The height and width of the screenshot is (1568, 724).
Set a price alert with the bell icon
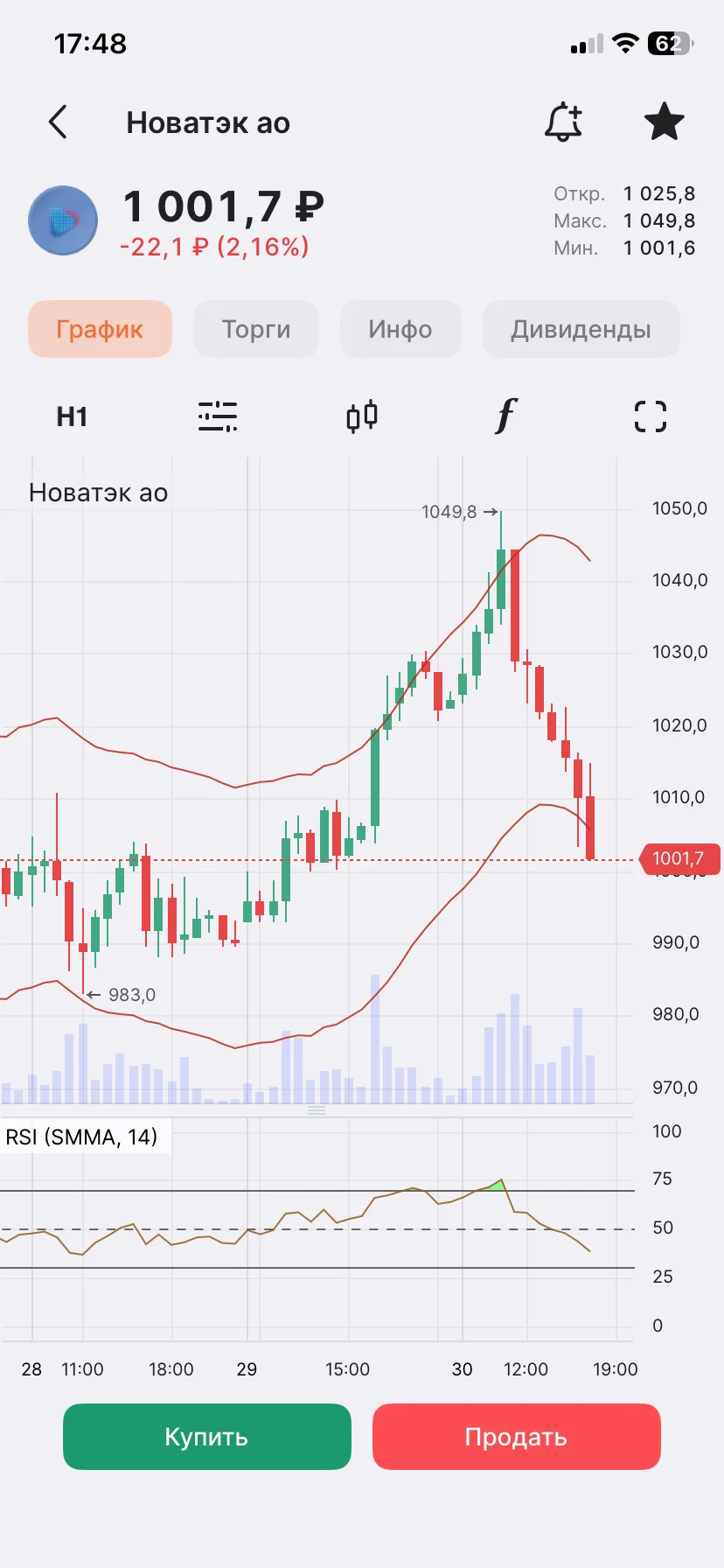tap(563, 122)
